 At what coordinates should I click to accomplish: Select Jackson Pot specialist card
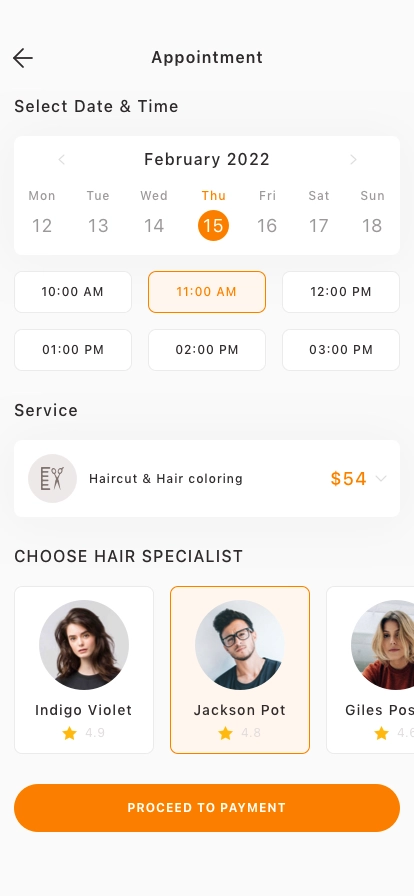[x=240, y=670]
